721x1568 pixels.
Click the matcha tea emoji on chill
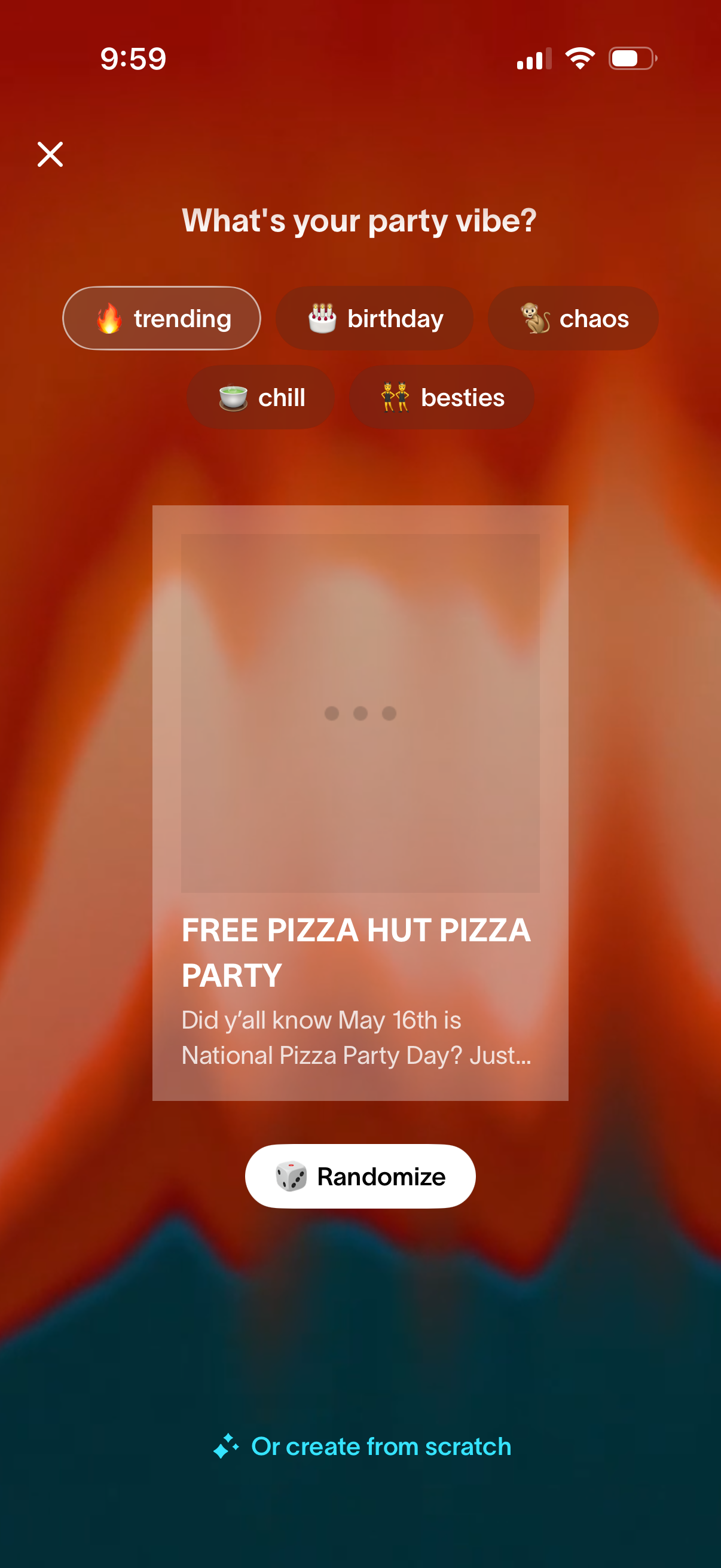(x=233, y=397)
